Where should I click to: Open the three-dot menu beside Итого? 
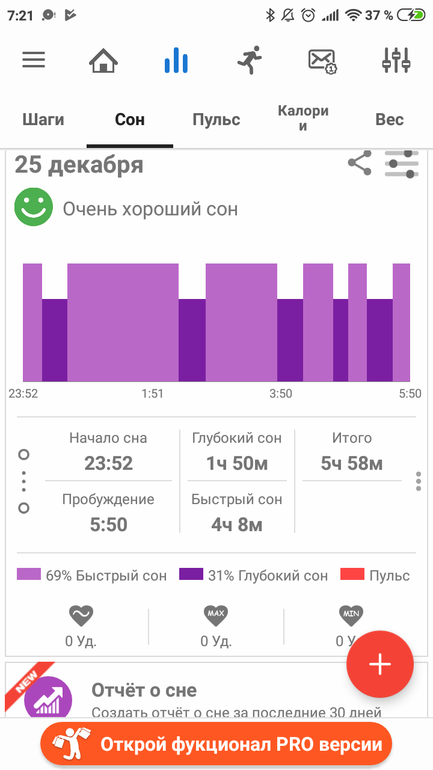tap(418, 481)
